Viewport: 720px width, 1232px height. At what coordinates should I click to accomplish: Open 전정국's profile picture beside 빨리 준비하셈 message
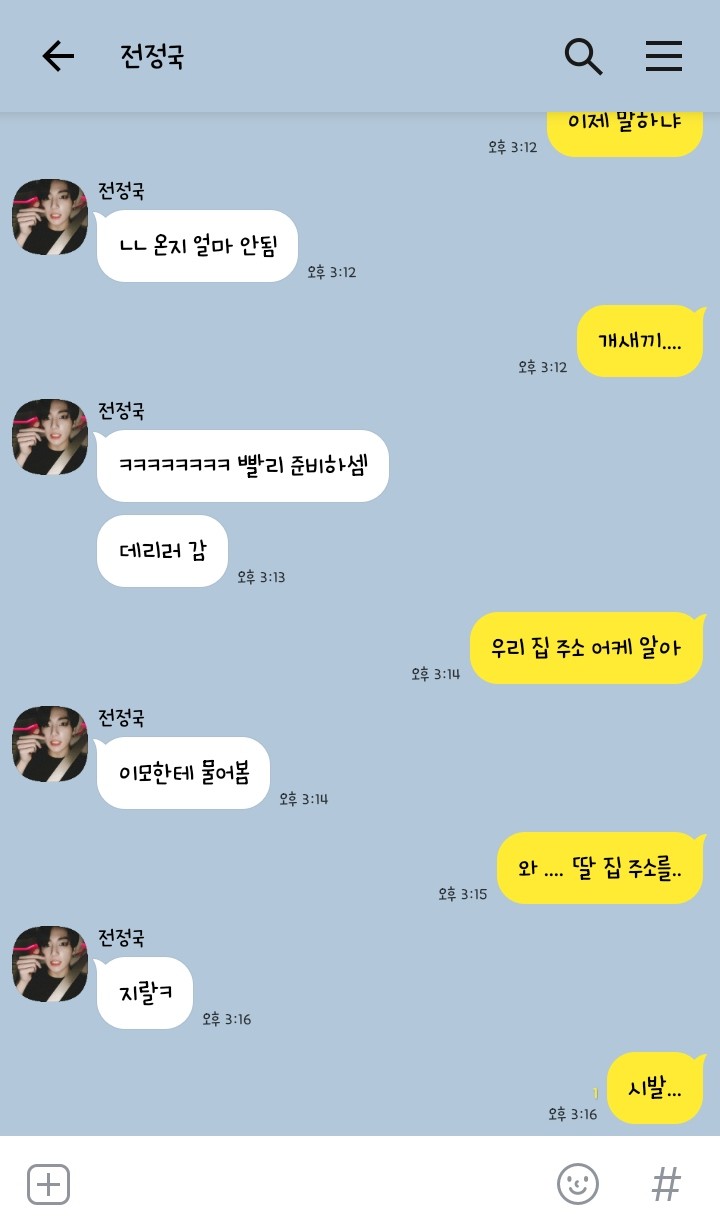pos(50,437)
